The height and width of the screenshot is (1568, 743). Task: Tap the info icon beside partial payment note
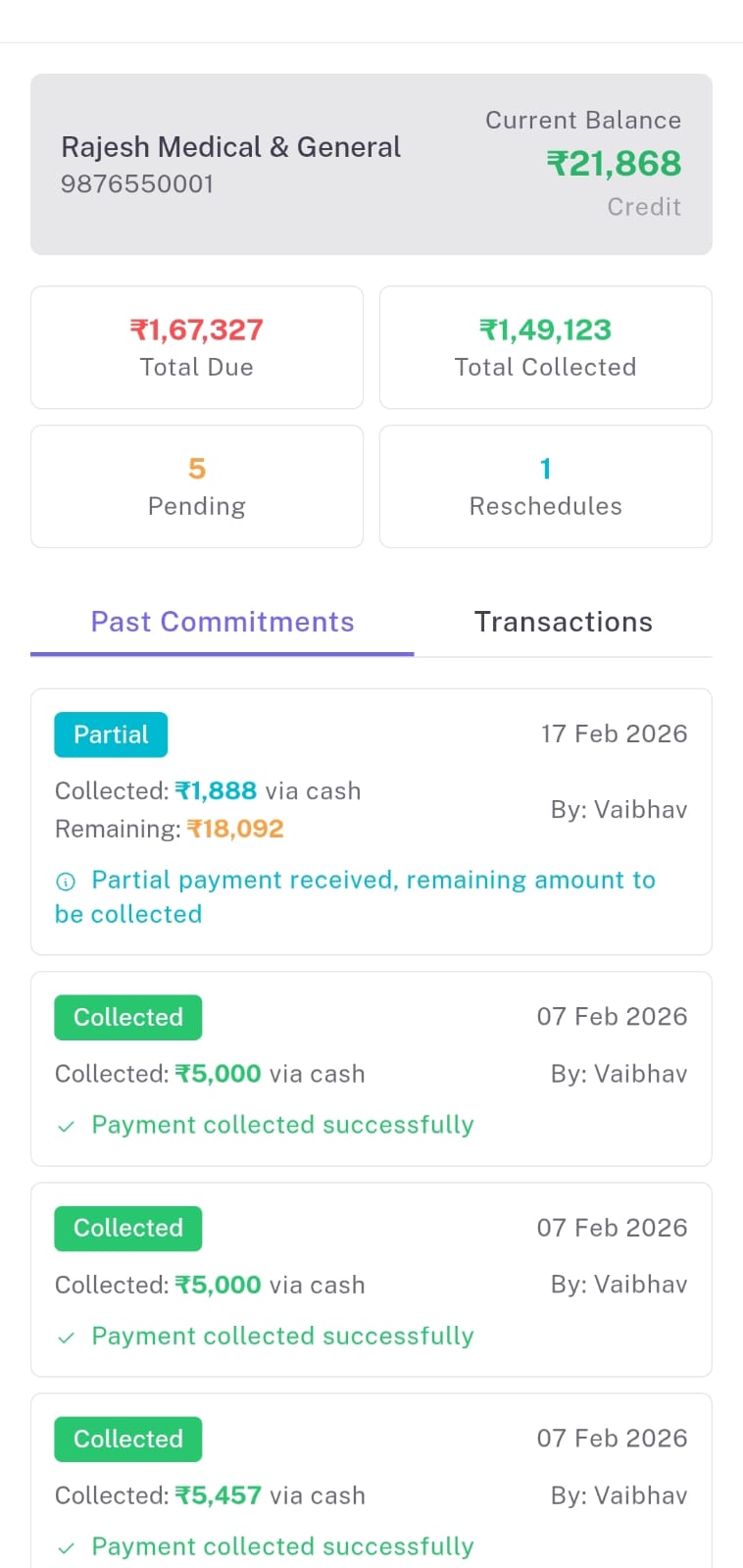[x=65, y=882]
